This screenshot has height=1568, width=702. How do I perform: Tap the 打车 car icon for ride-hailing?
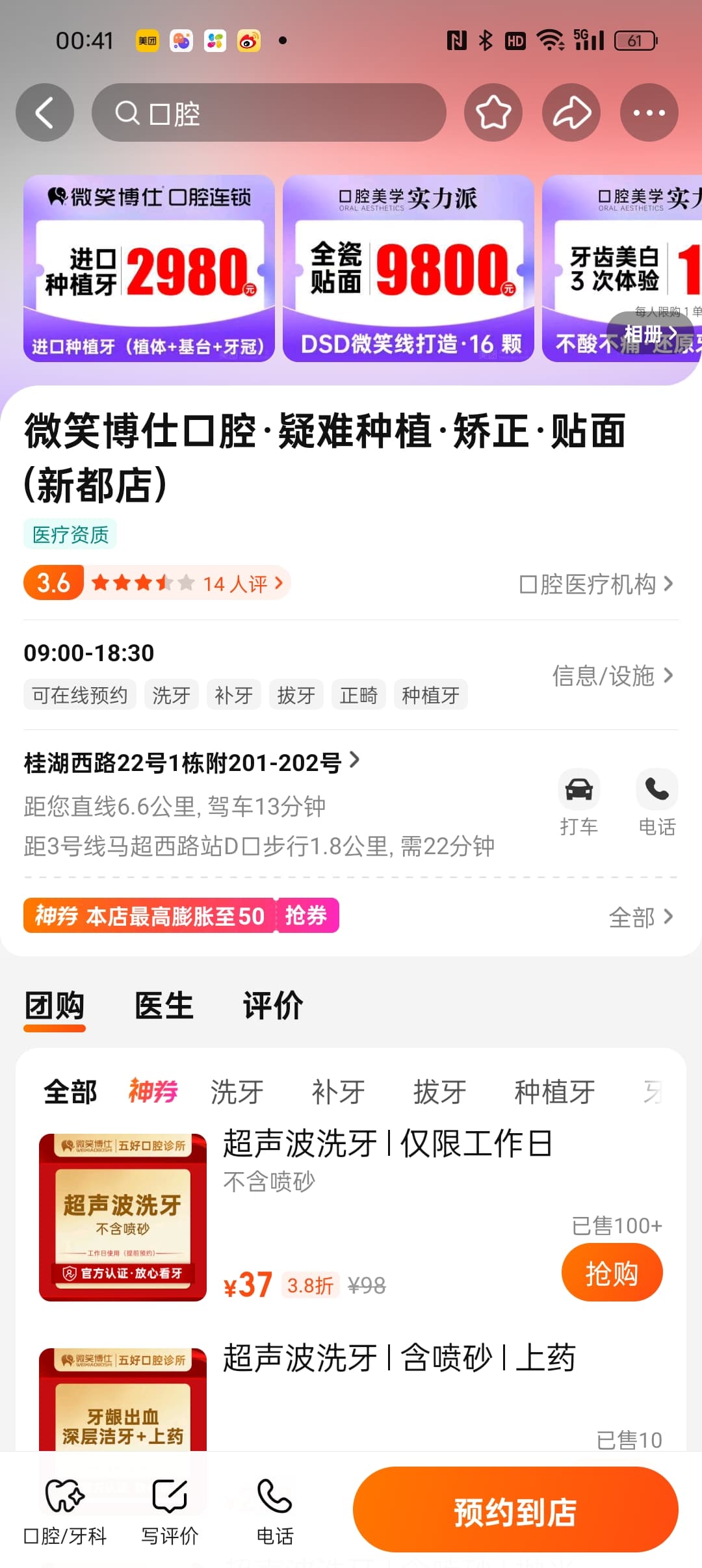579,789
